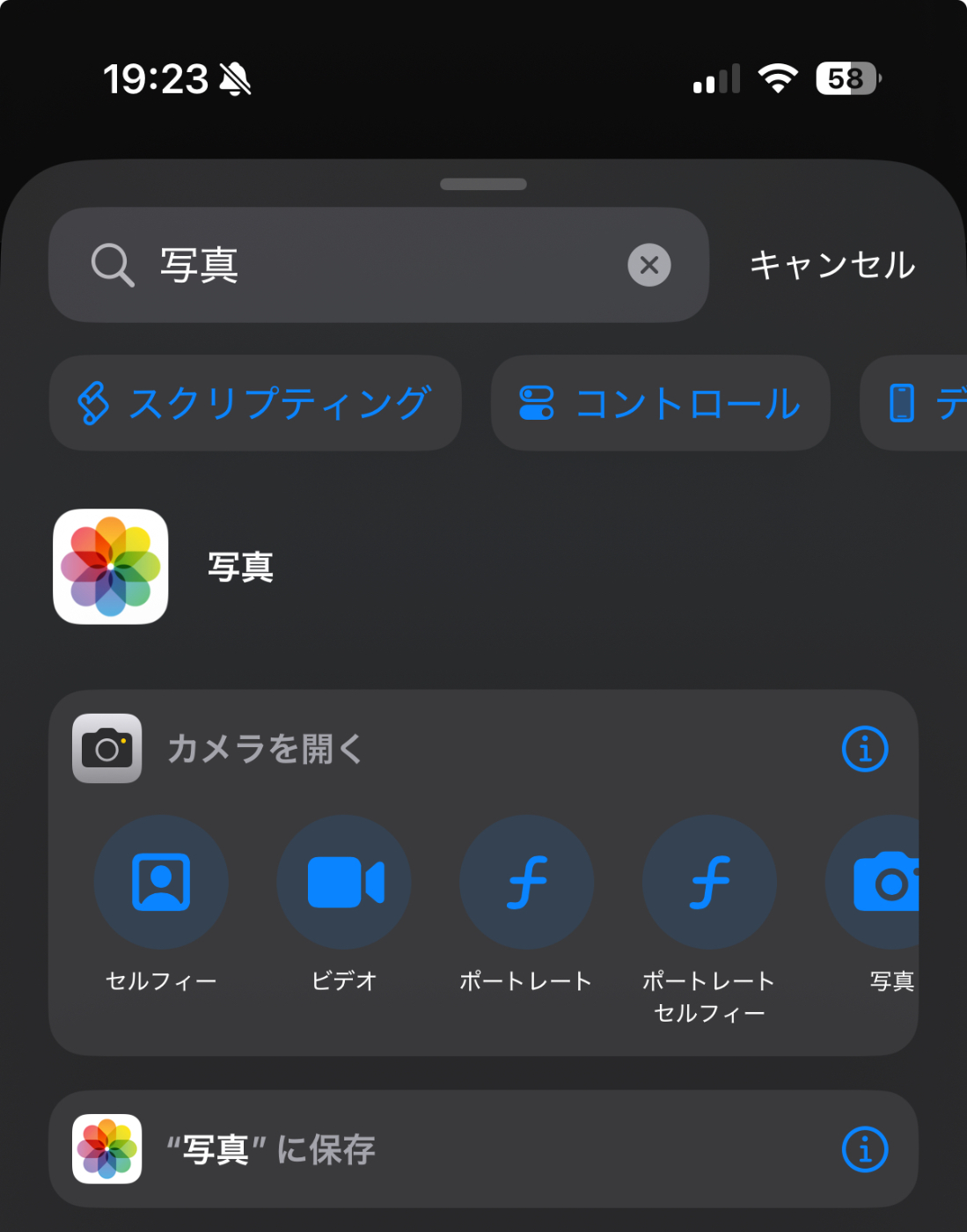Show info for "写真"に保存

coord(864,1149)
